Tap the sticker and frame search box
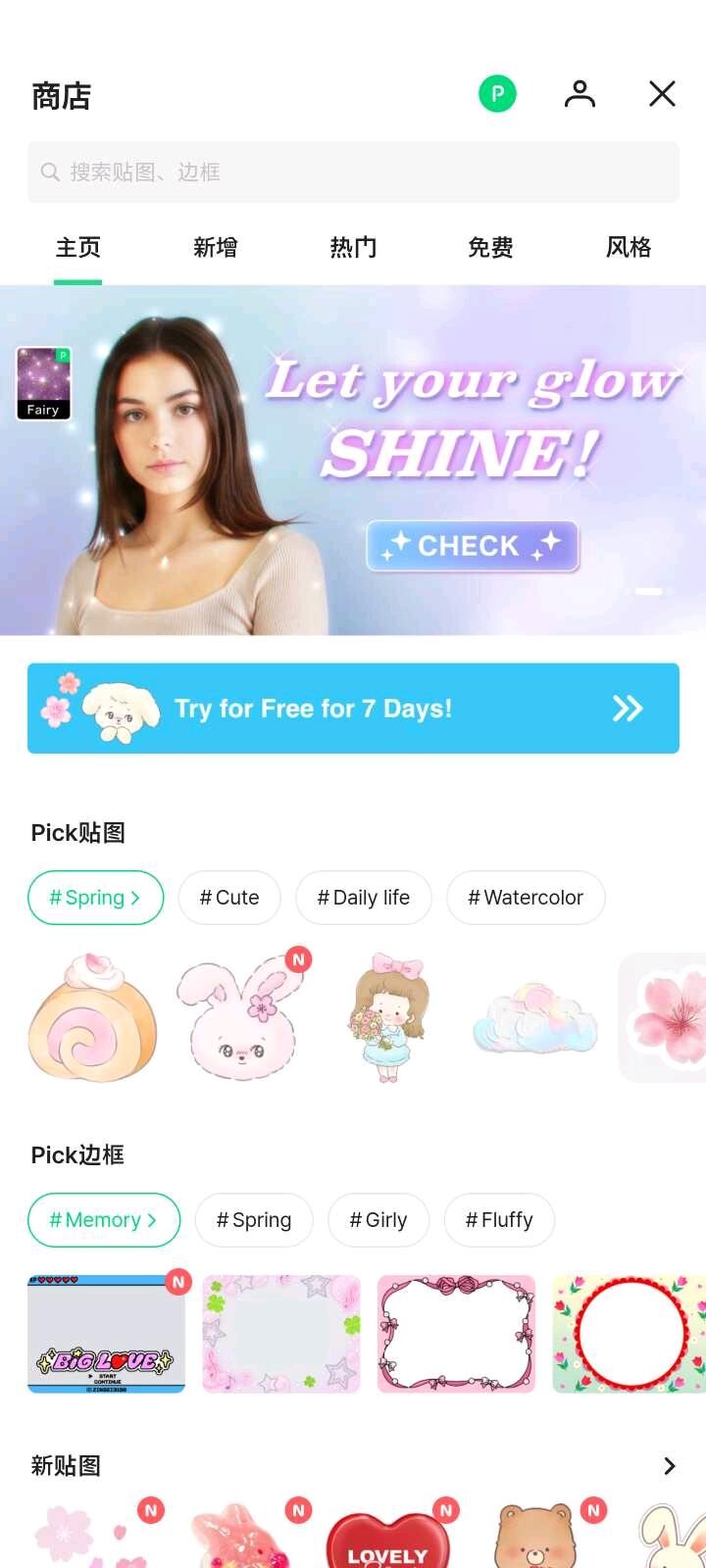 tap(353, 172)
